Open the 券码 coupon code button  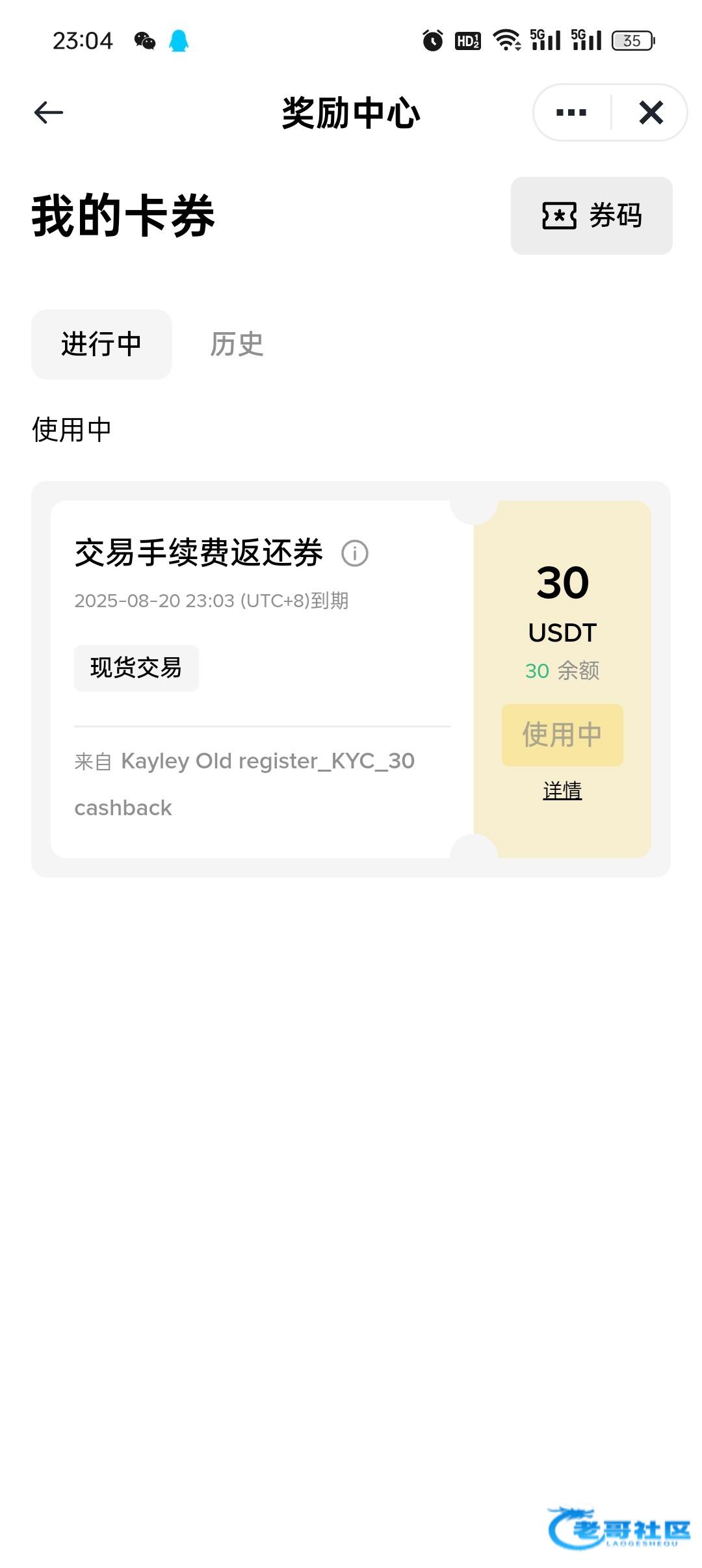[591, 216]
